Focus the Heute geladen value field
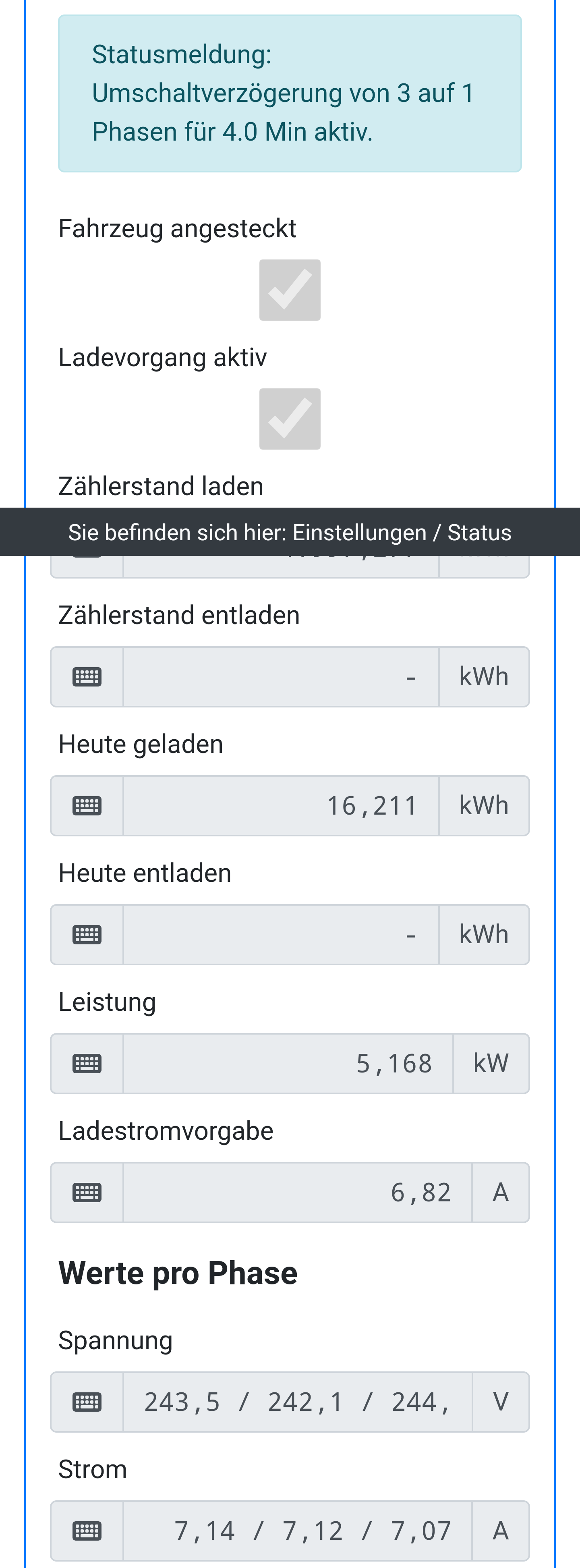This screenshot has width=580, height=1568. pyautogui.click(x=281, y=806)
